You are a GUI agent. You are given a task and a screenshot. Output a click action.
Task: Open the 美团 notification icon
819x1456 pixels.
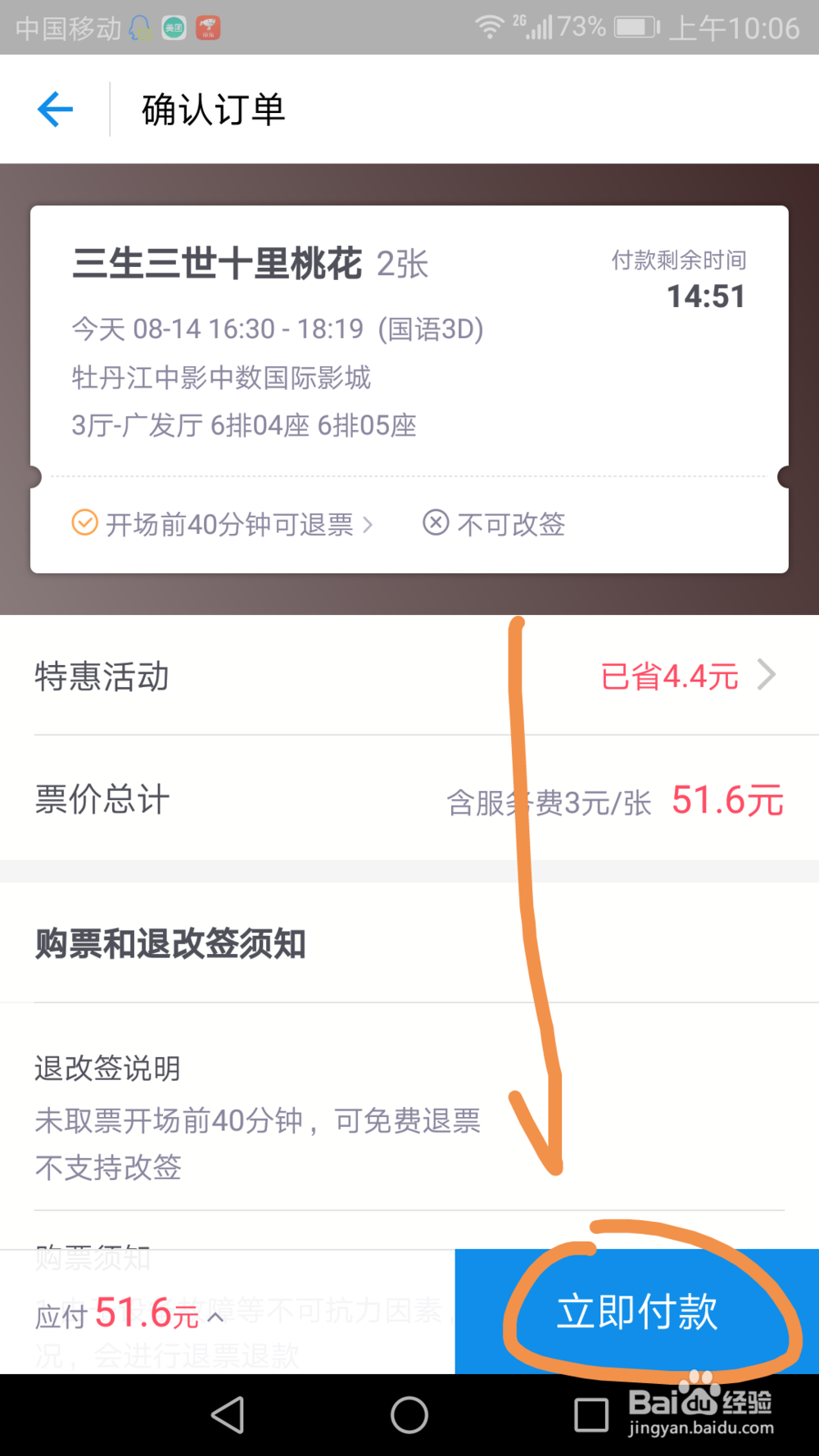tap(172, 27)
